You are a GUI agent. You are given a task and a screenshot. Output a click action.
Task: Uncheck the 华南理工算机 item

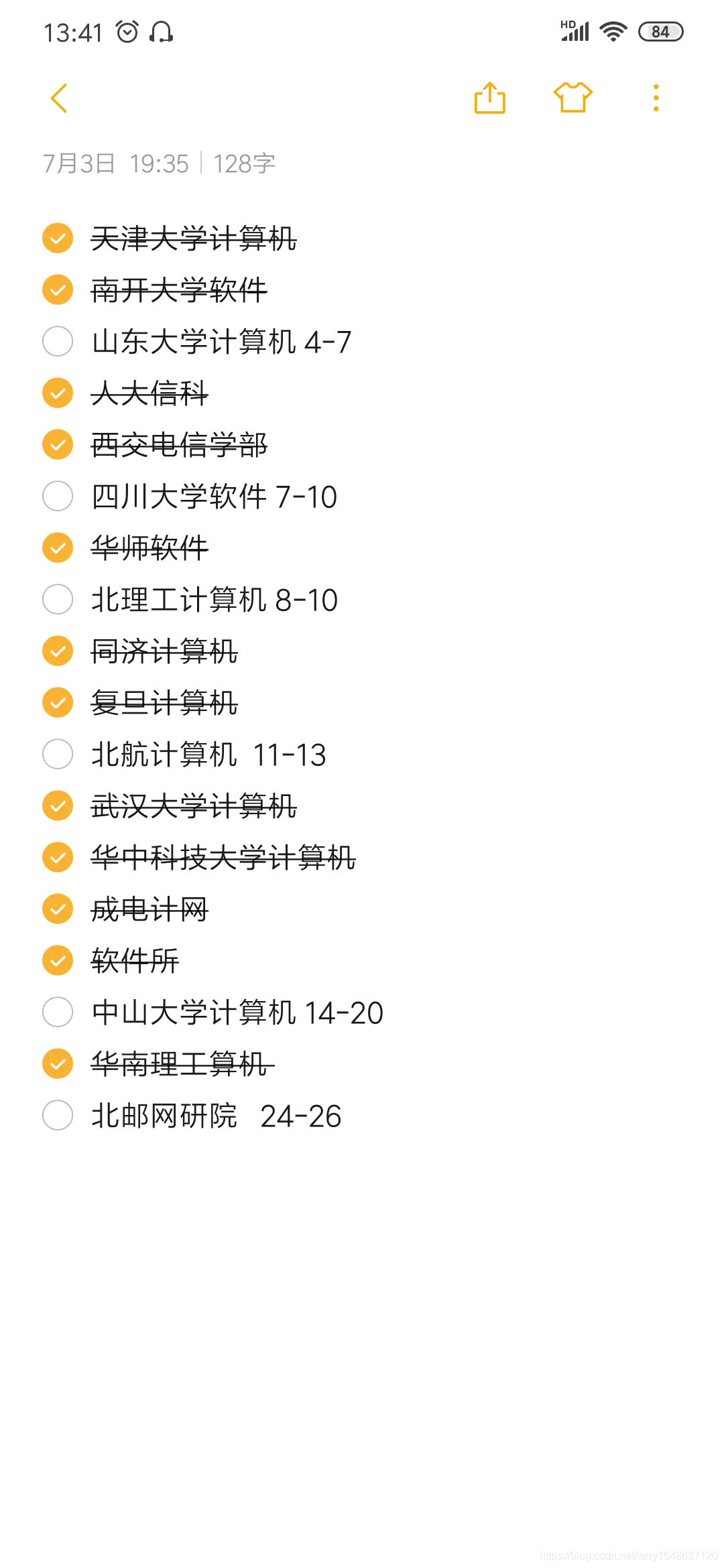click(x=58, y=1063)
